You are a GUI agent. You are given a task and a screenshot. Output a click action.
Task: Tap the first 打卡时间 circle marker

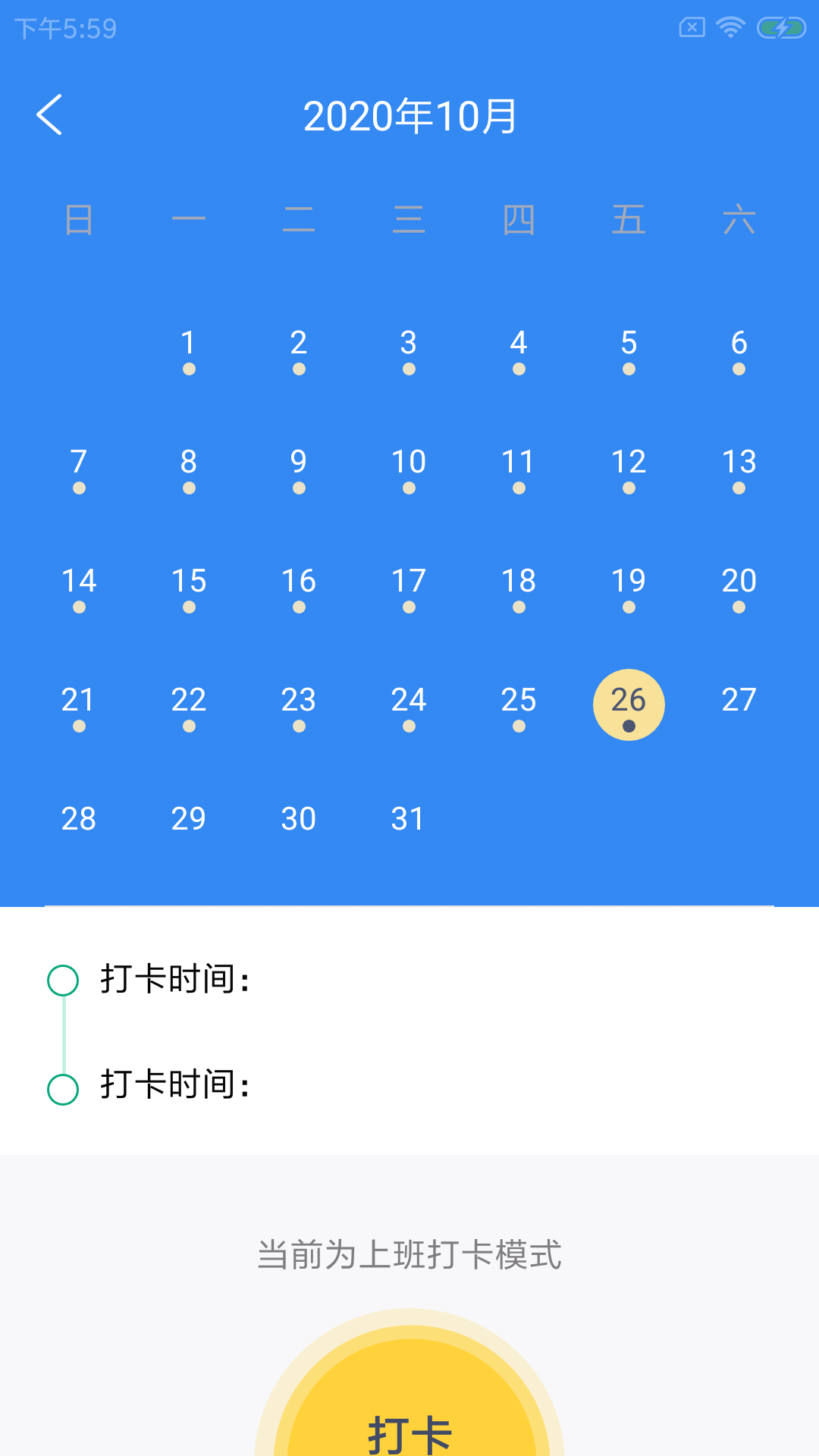pos(62,981)
